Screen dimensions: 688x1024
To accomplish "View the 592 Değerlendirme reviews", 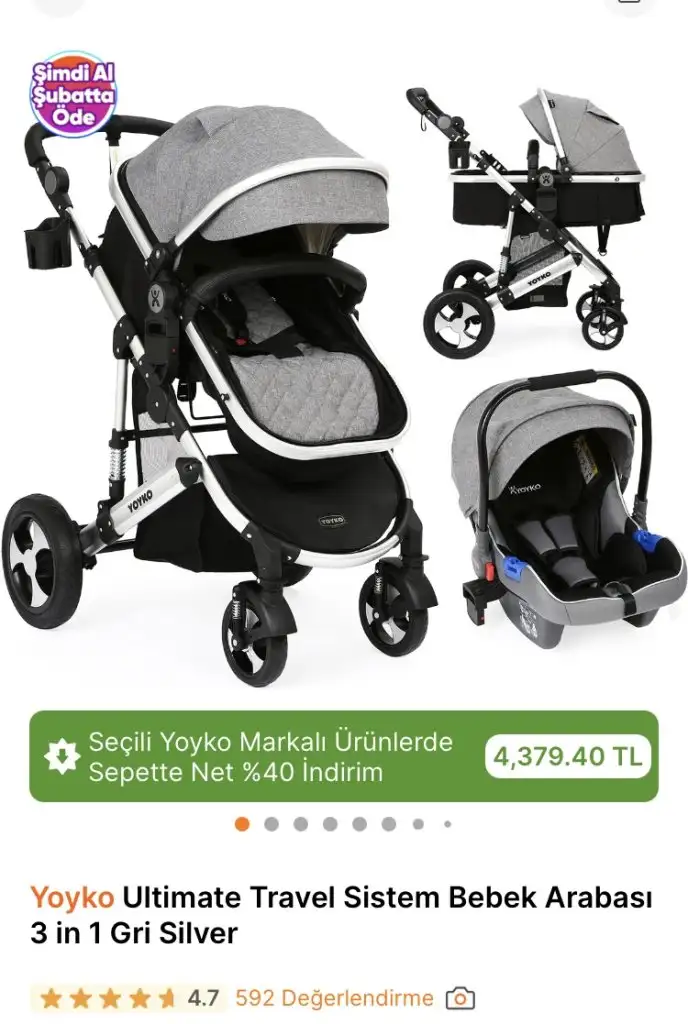I will point(334,997).
